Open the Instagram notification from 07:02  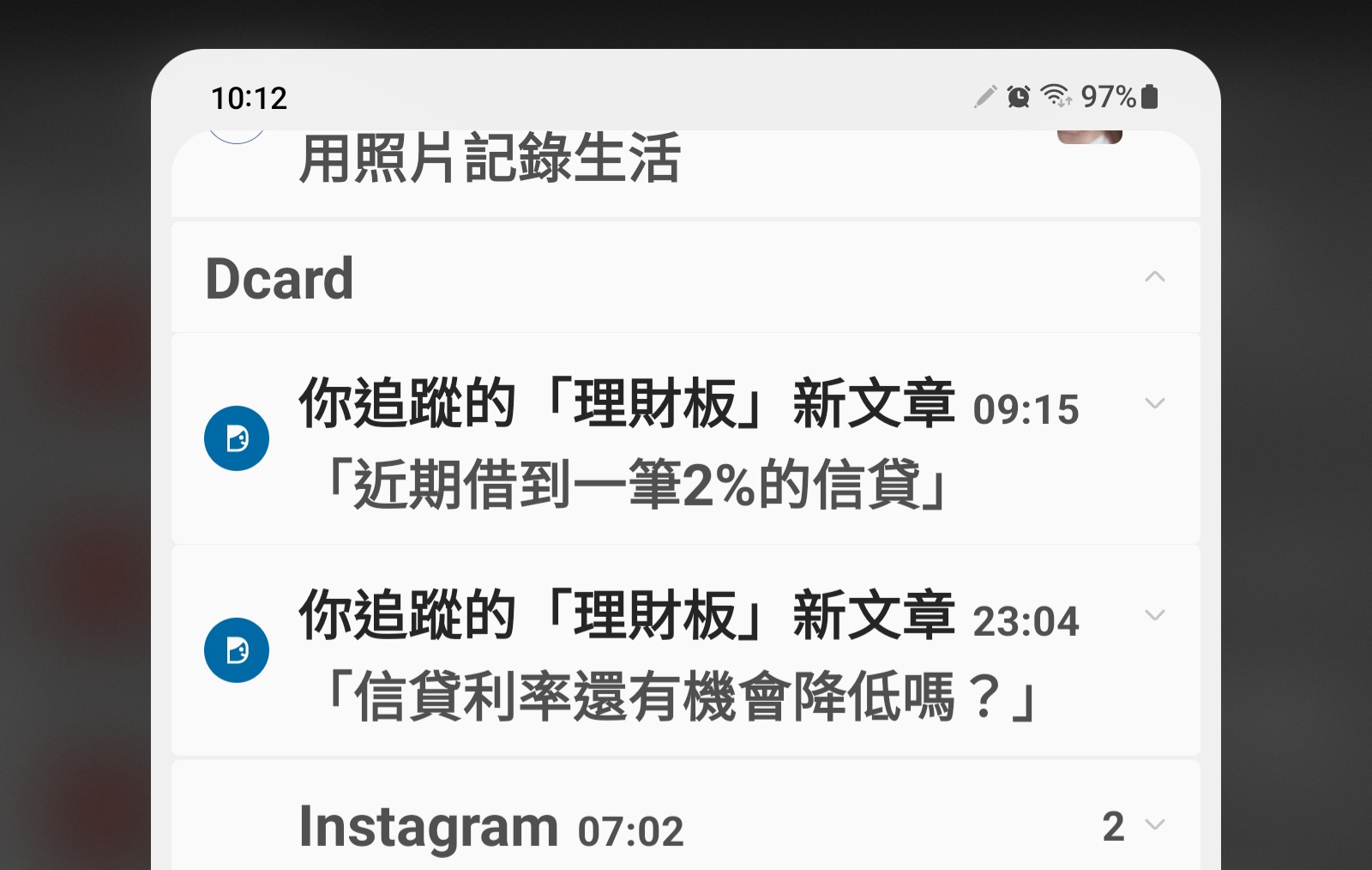tap(600, 828)
